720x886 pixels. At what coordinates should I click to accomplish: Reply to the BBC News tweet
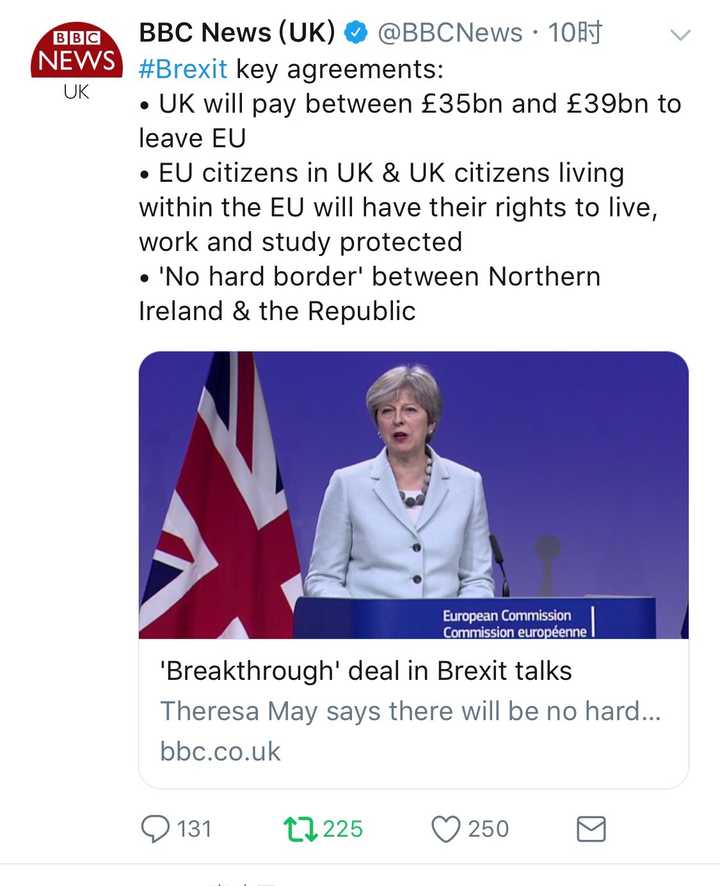[x=156, y=828]
